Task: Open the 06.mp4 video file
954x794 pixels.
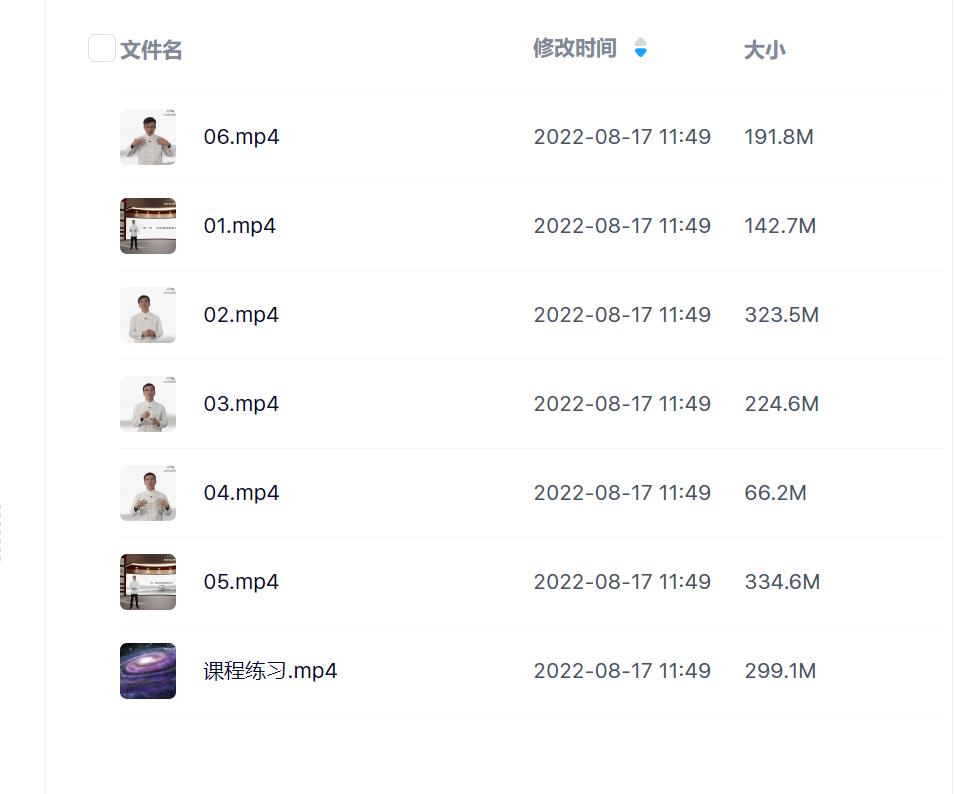Action: pyautogui.click(x=241, y=137)
